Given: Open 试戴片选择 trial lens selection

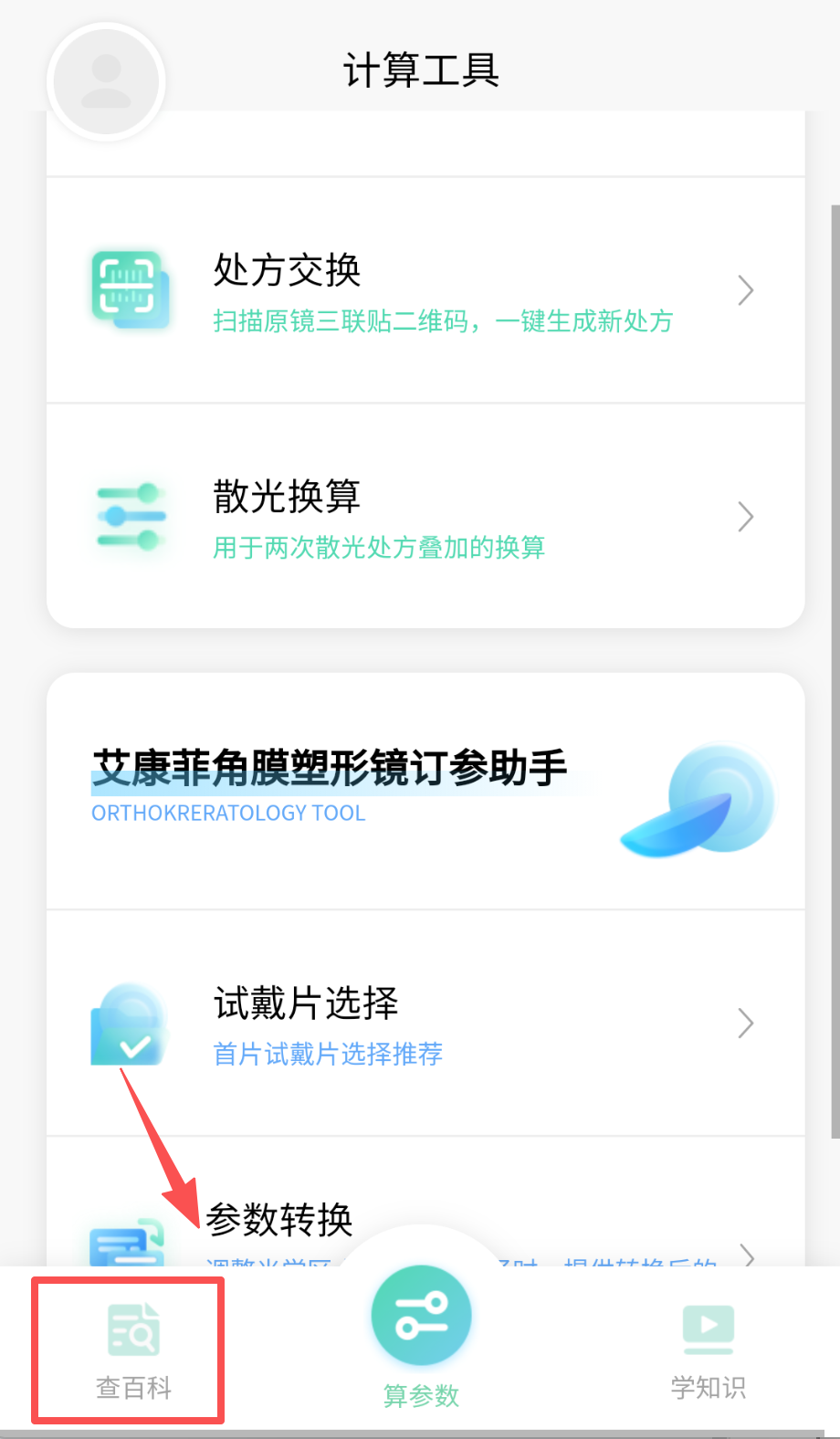Looking at the screenshot, I should 425,1024.
